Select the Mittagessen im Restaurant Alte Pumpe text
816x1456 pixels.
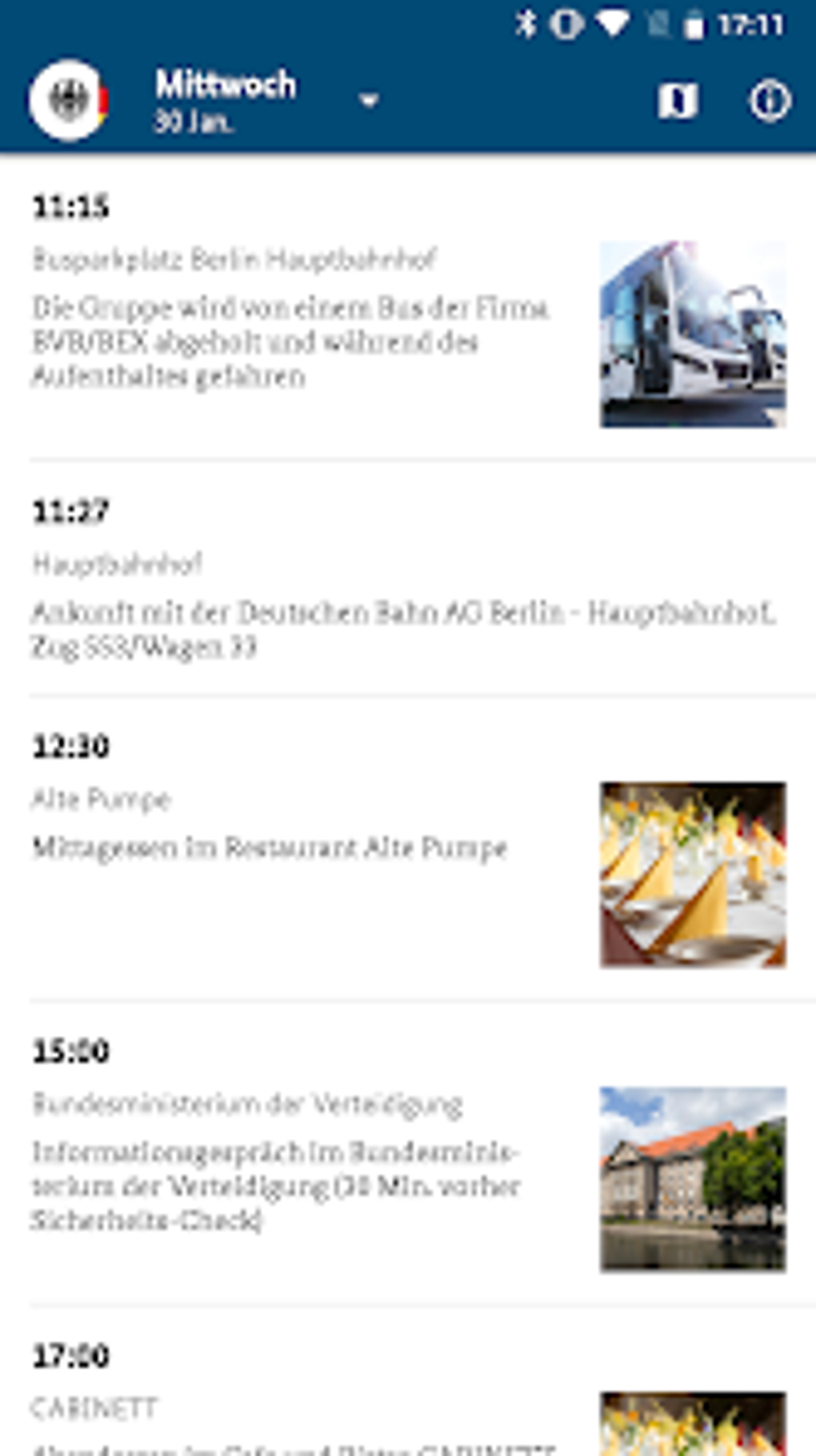[x=270, y=845]
